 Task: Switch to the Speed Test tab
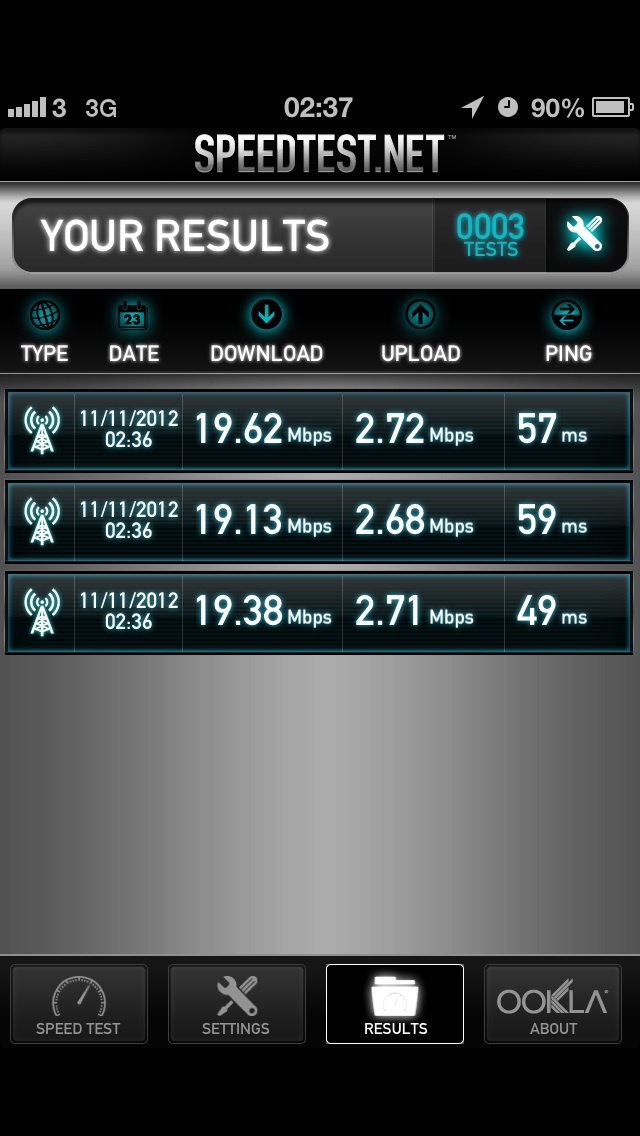[x=78, y=1003]
